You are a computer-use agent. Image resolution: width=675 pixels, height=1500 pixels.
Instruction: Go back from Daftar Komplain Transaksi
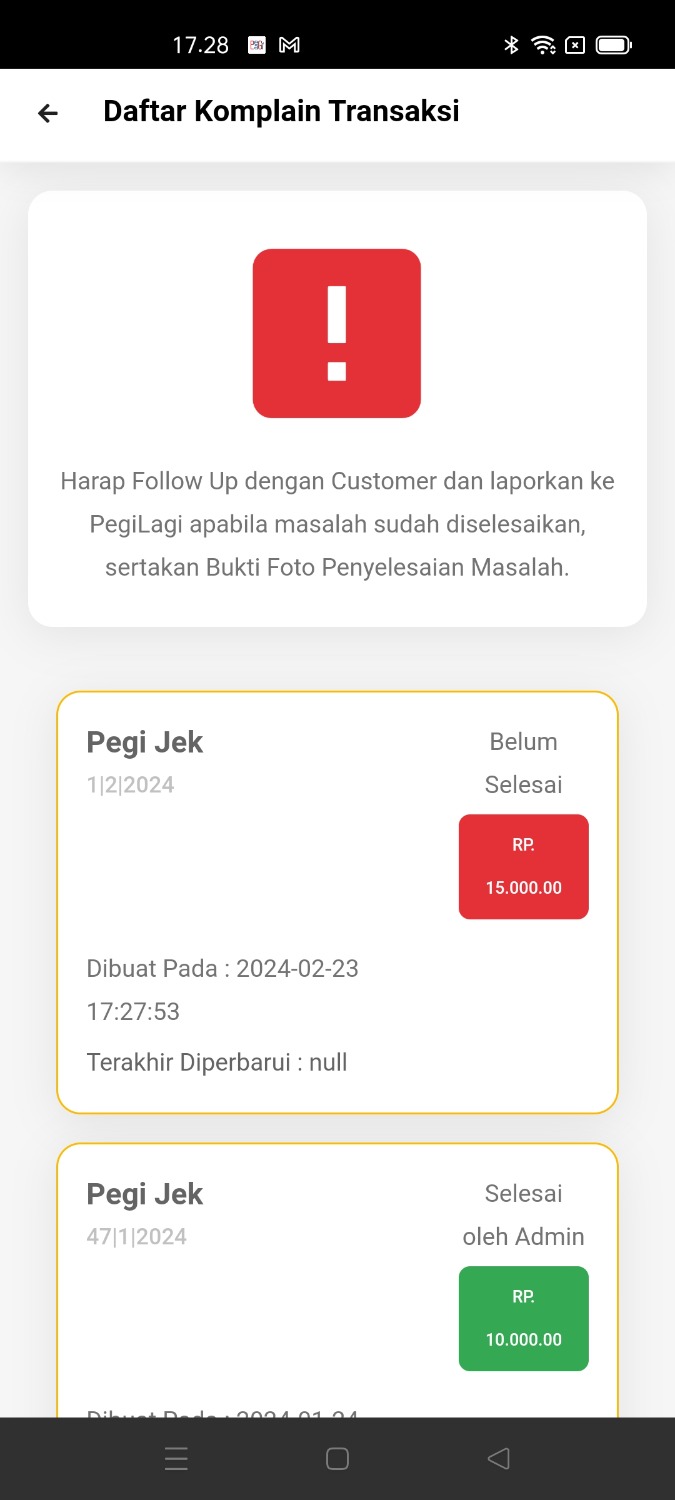coord(48,113)
